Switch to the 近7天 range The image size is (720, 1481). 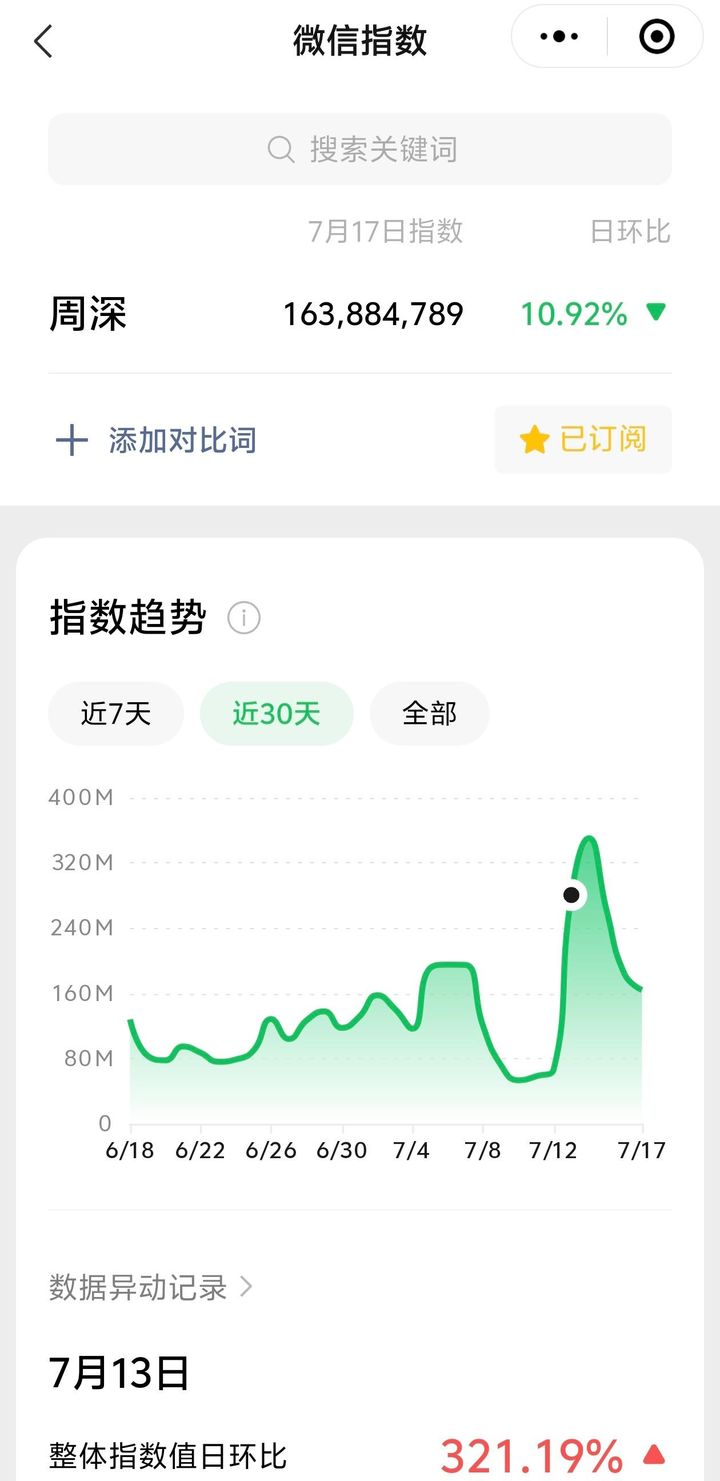click(116, 714)
